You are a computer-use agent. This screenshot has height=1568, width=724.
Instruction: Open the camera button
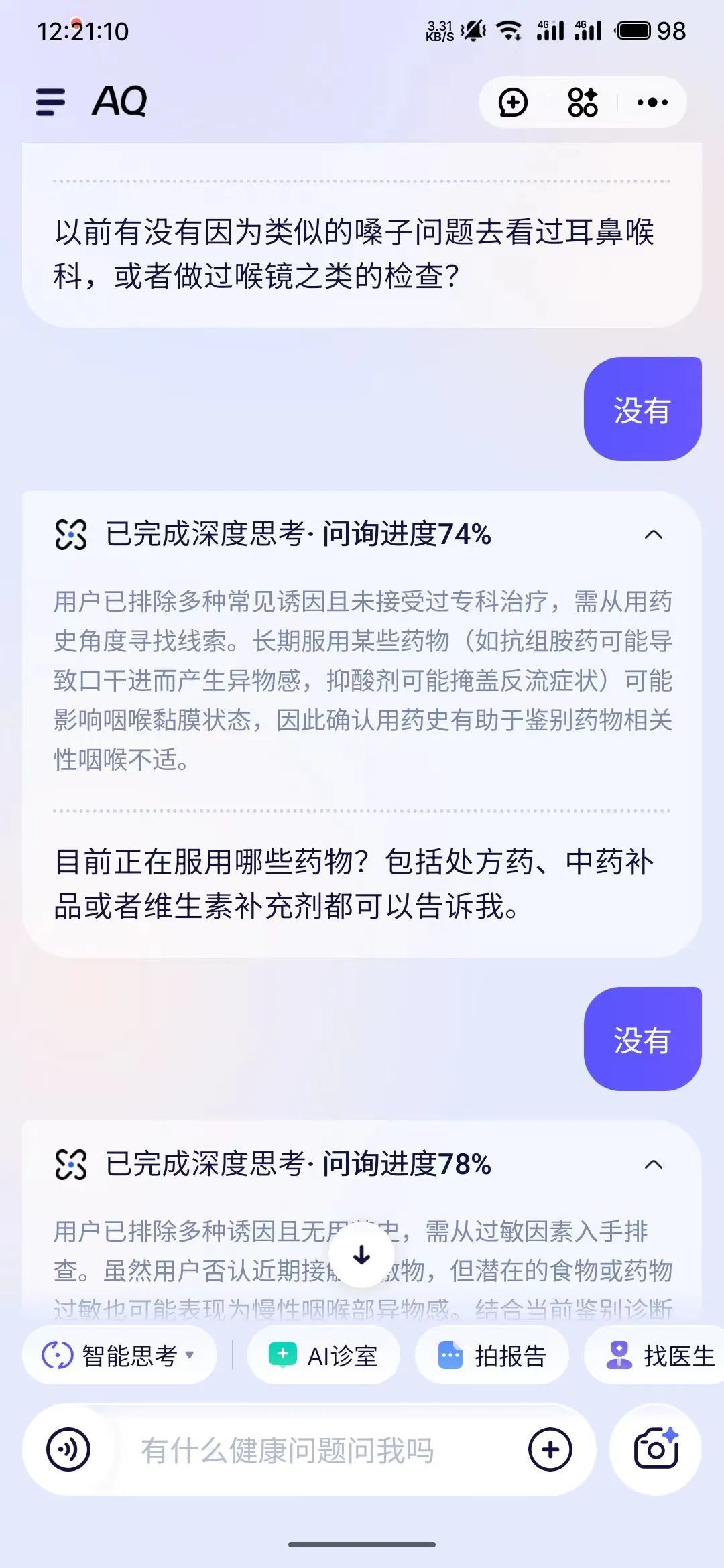pyautogui.click(x=656, y=1450)
